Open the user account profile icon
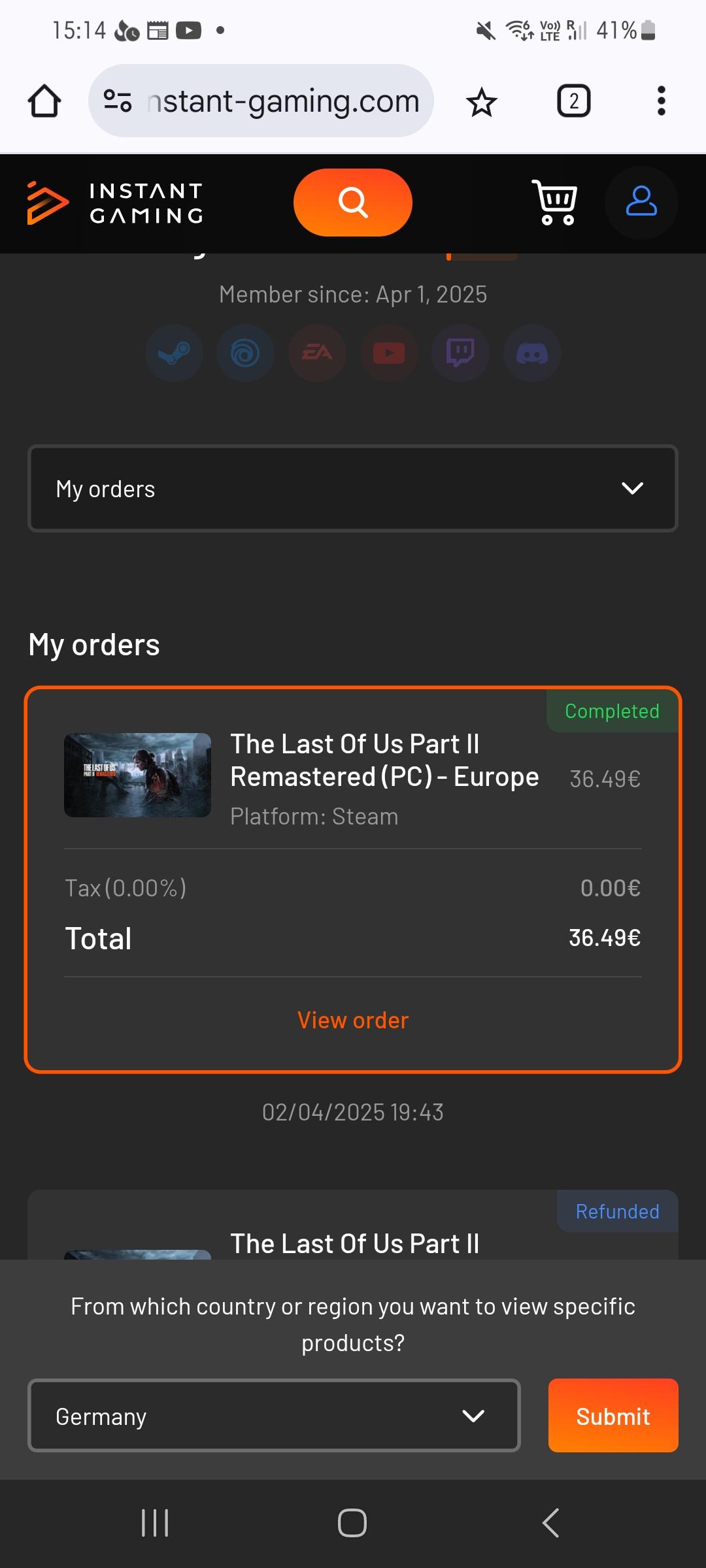706x1568 pixels. 641,203
